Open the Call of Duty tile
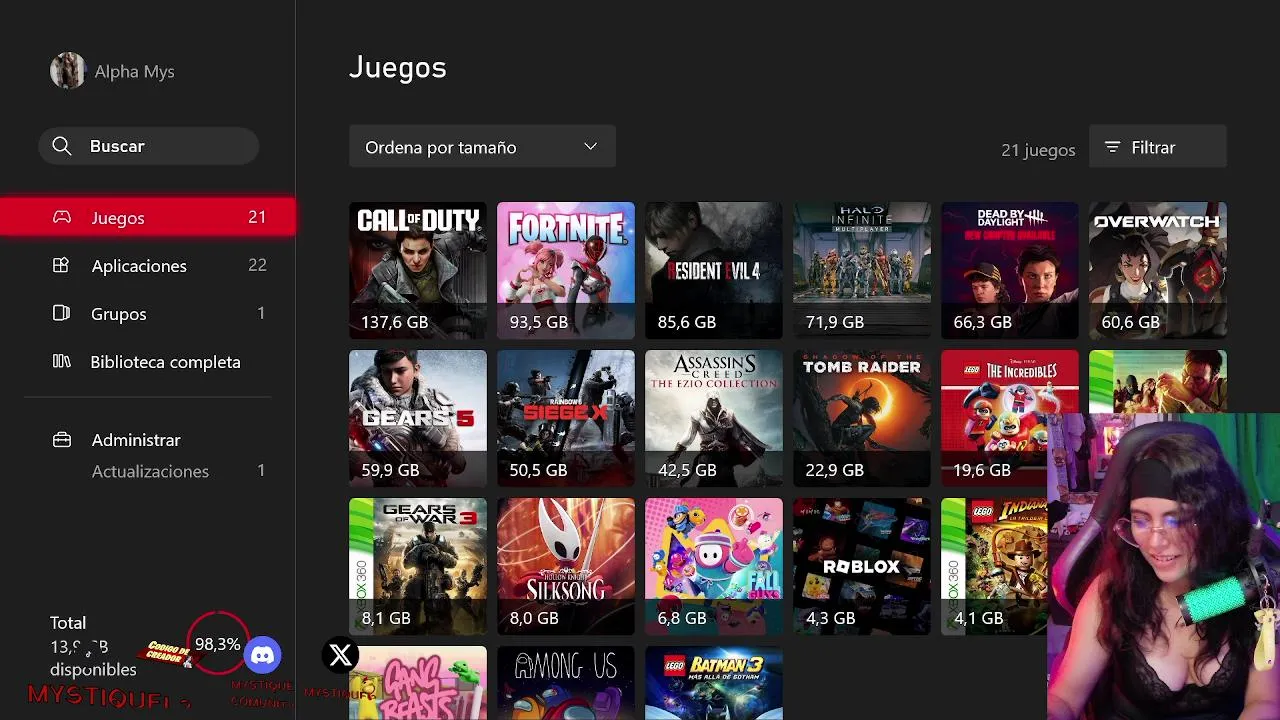 tap(418, 270)
